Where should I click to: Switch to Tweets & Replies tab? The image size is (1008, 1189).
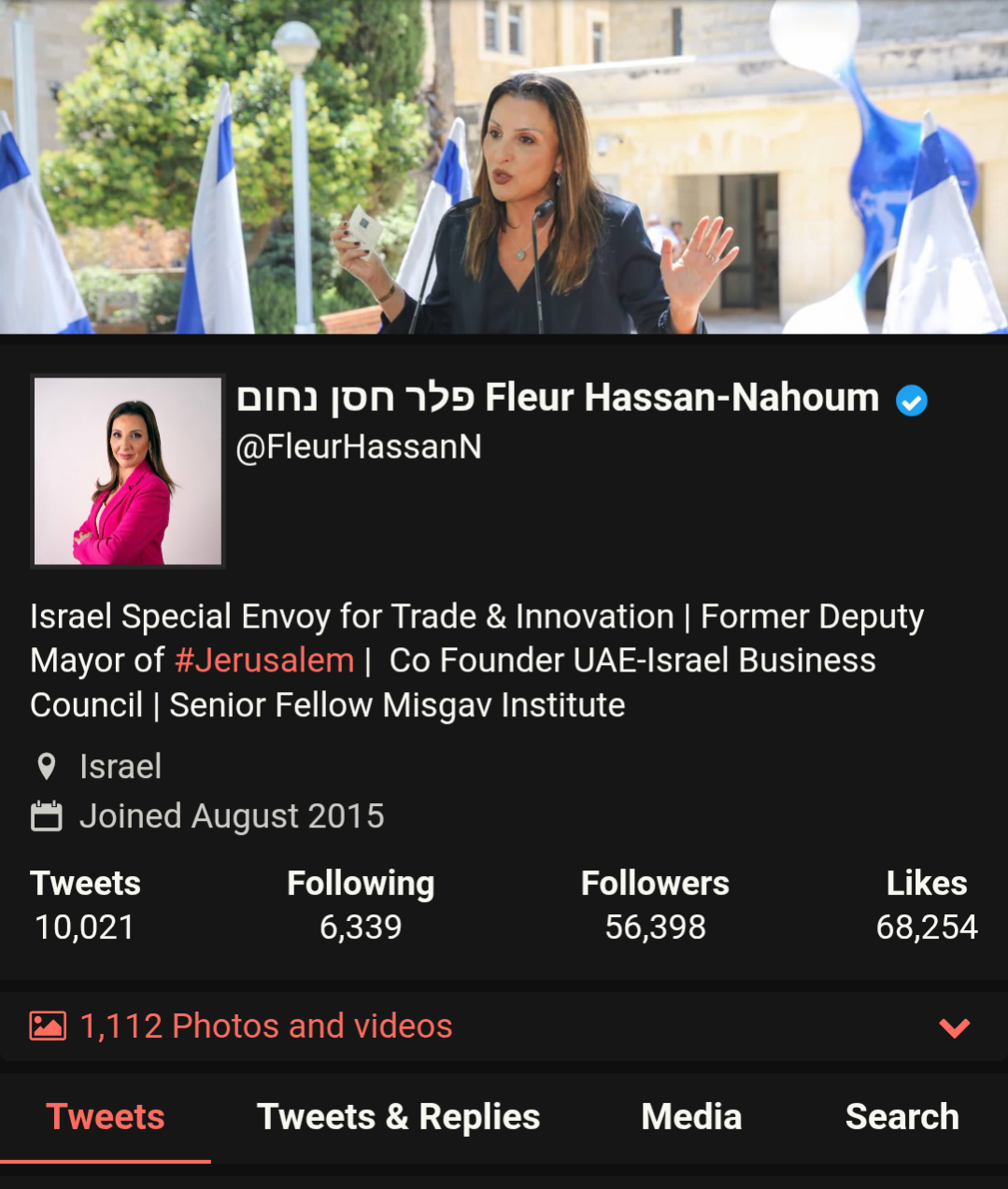[398, 1117]
